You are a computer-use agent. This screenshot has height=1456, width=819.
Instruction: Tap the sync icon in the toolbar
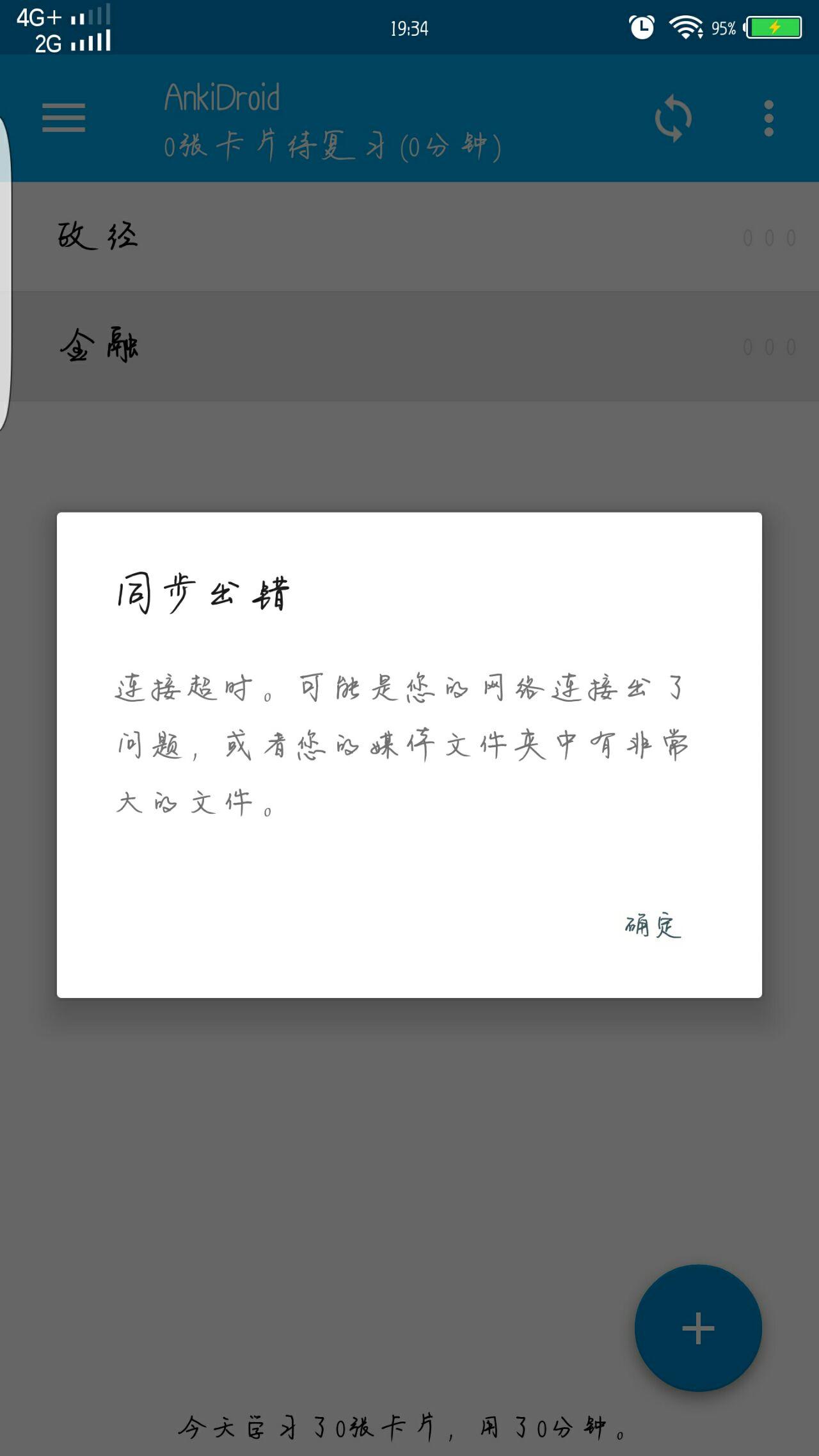[x=673, y=118]
